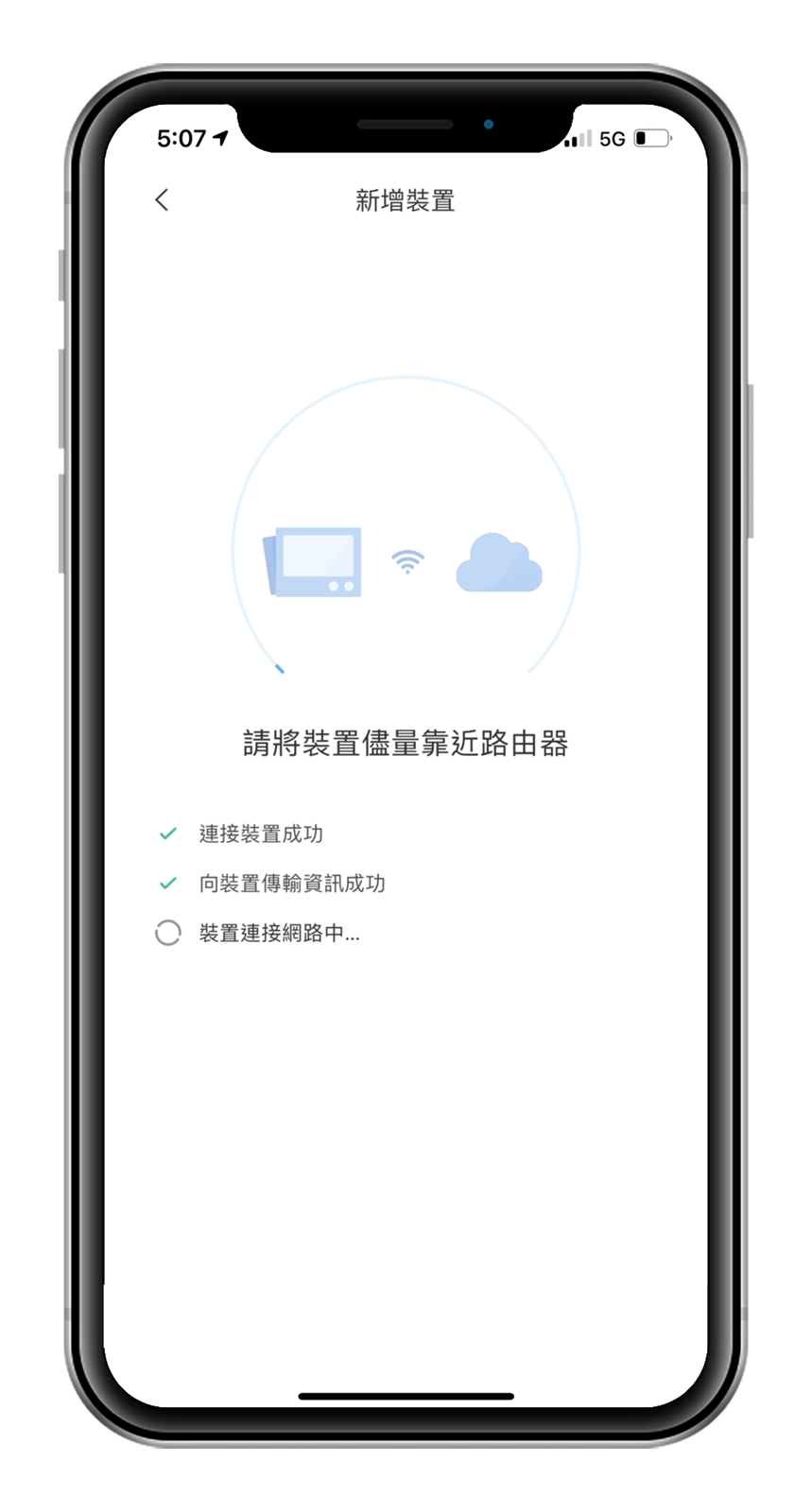Go back from the 新增裝置 screen

click(x=162, y=199)
